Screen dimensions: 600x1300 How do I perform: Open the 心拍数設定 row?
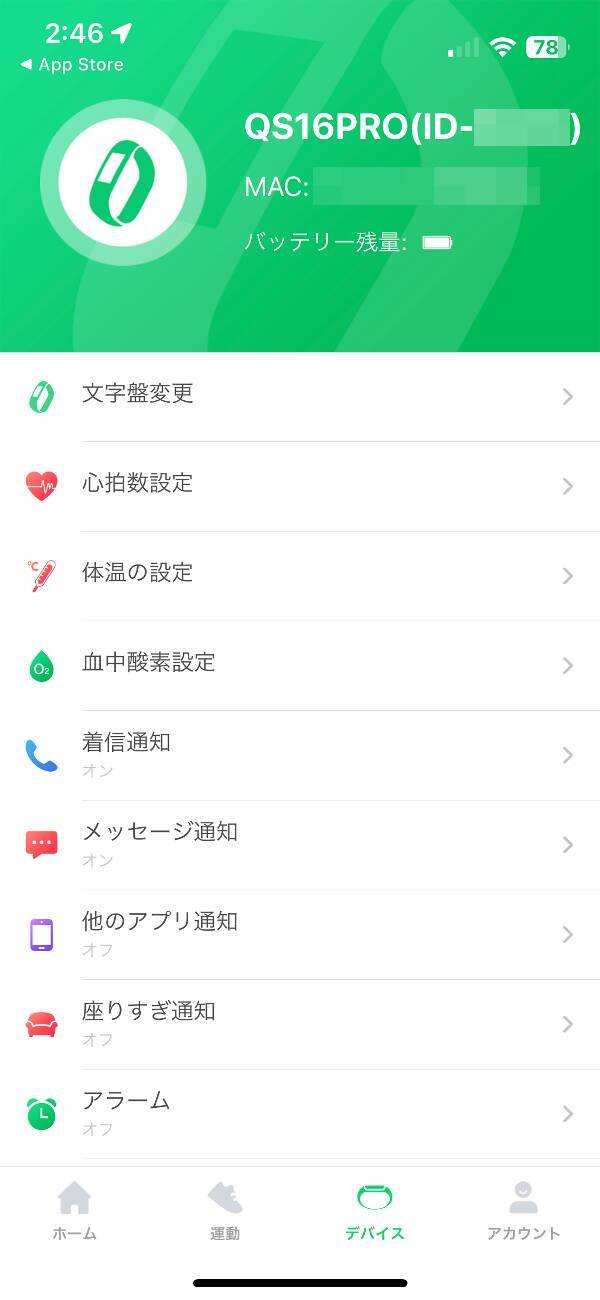point(300,486)
